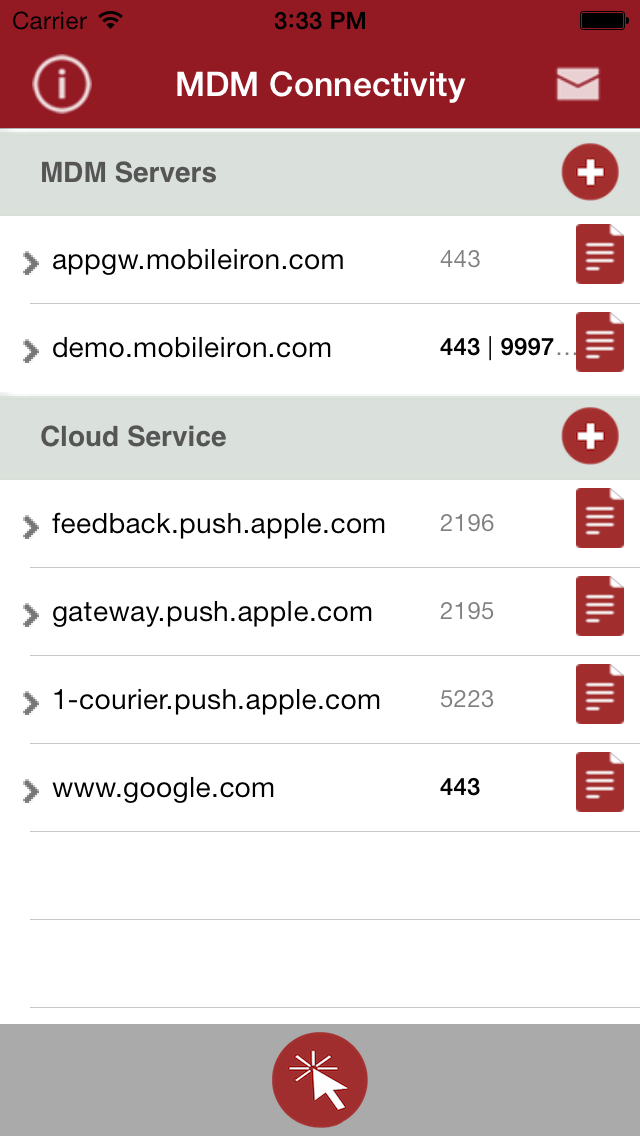View the log document for www.google.com
640x1136 pixels.
pos(600,782)
